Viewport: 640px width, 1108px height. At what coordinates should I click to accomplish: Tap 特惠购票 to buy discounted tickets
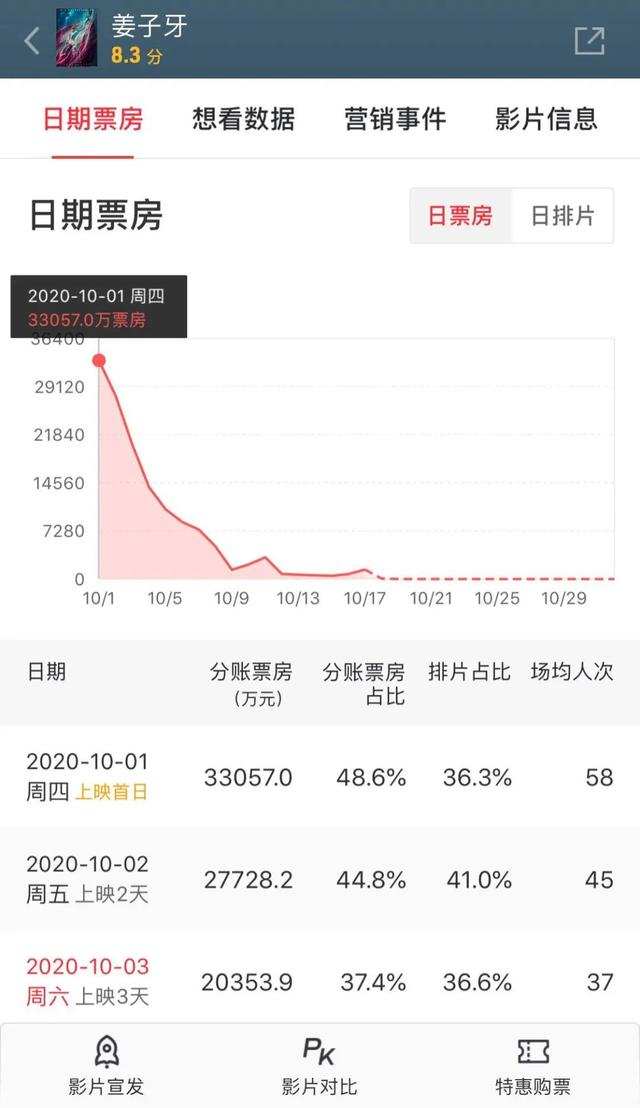533,1066
